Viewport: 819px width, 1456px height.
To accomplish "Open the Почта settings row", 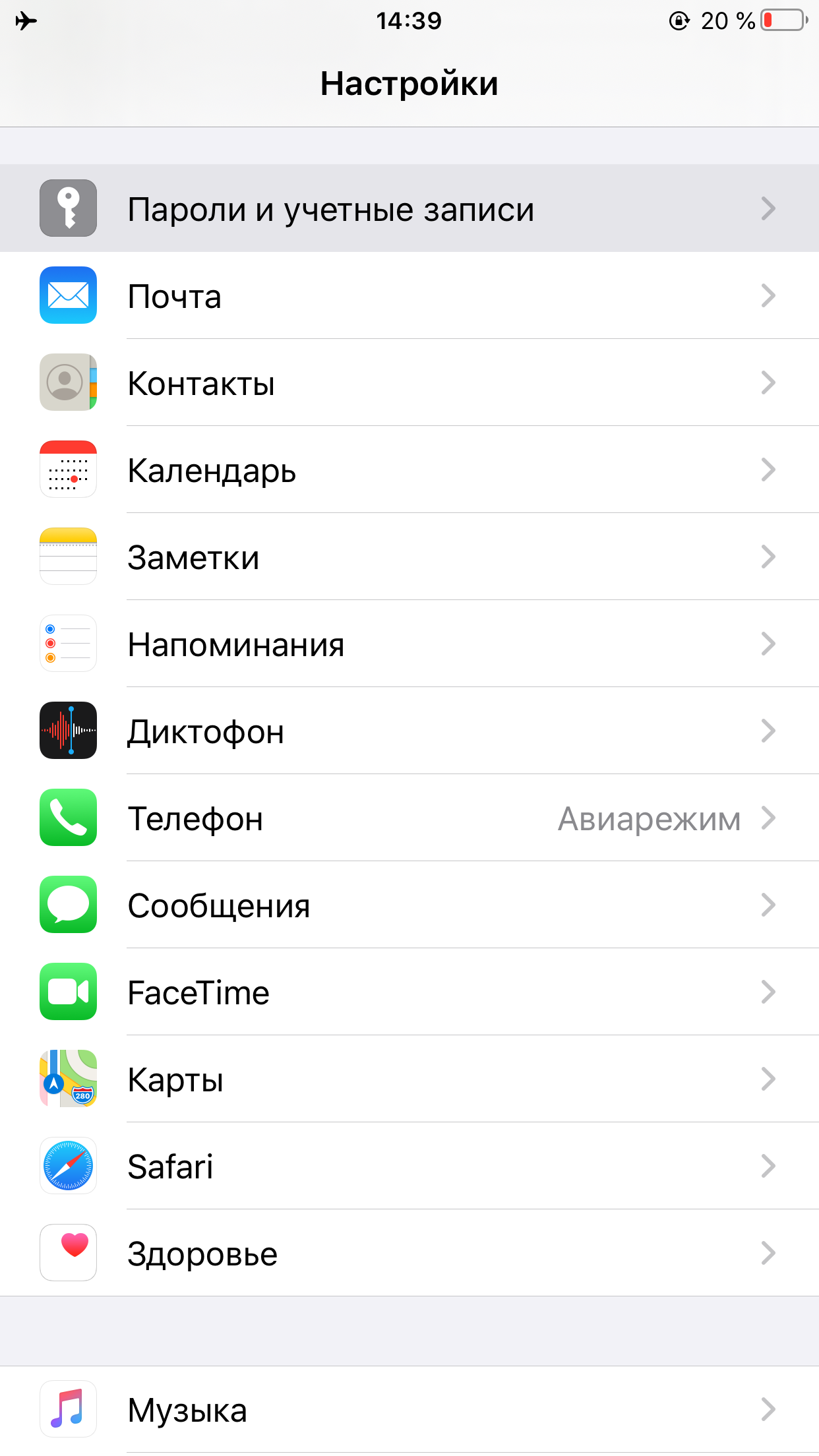I will click(409, 295).
